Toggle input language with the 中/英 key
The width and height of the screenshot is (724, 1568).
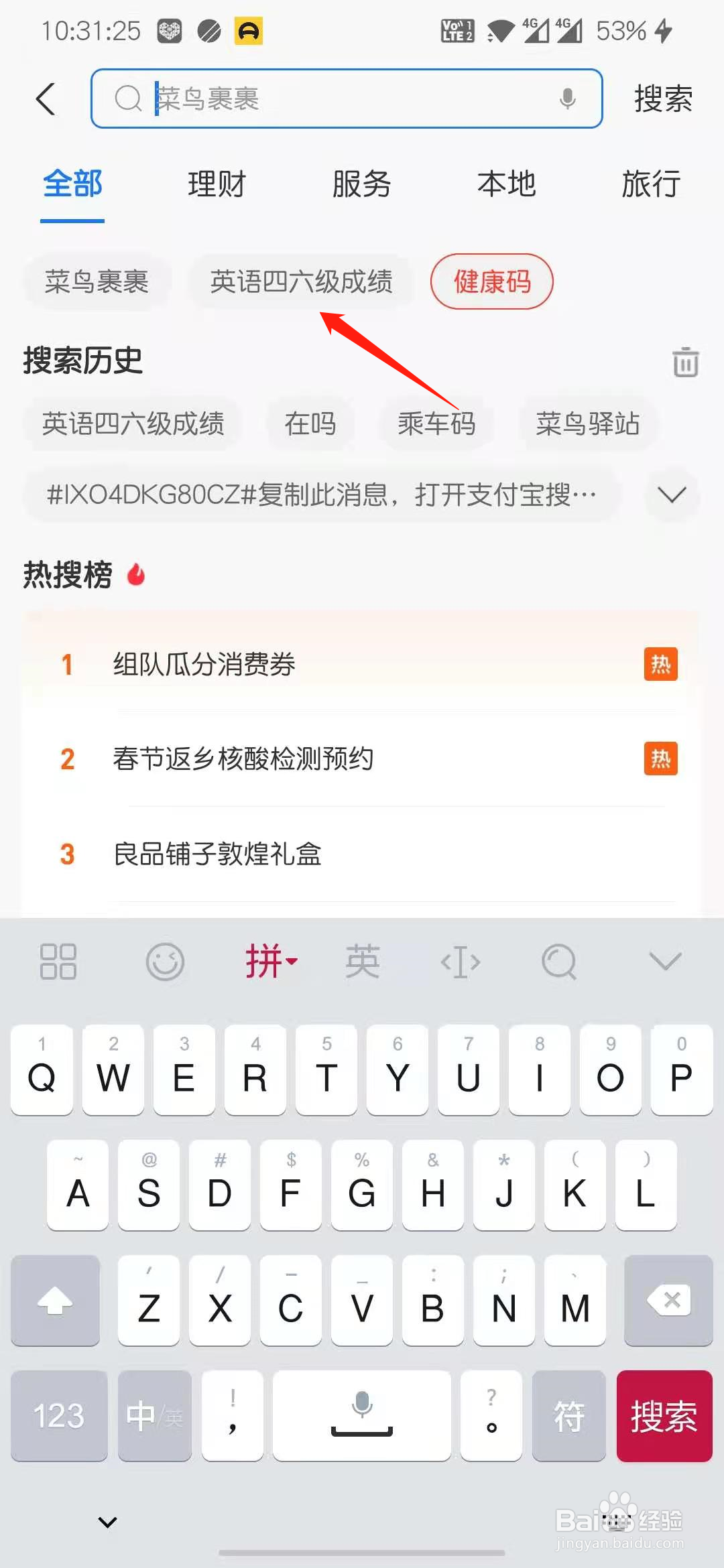tap(153, 1416)
